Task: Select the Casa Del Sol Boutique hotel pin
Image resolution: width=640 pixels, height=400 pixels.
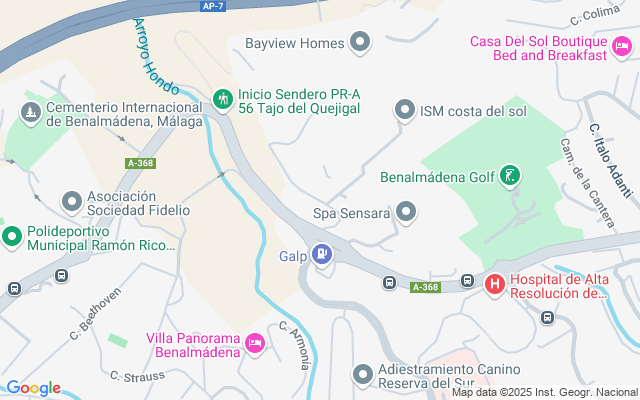Action: [x=621, y=43]
